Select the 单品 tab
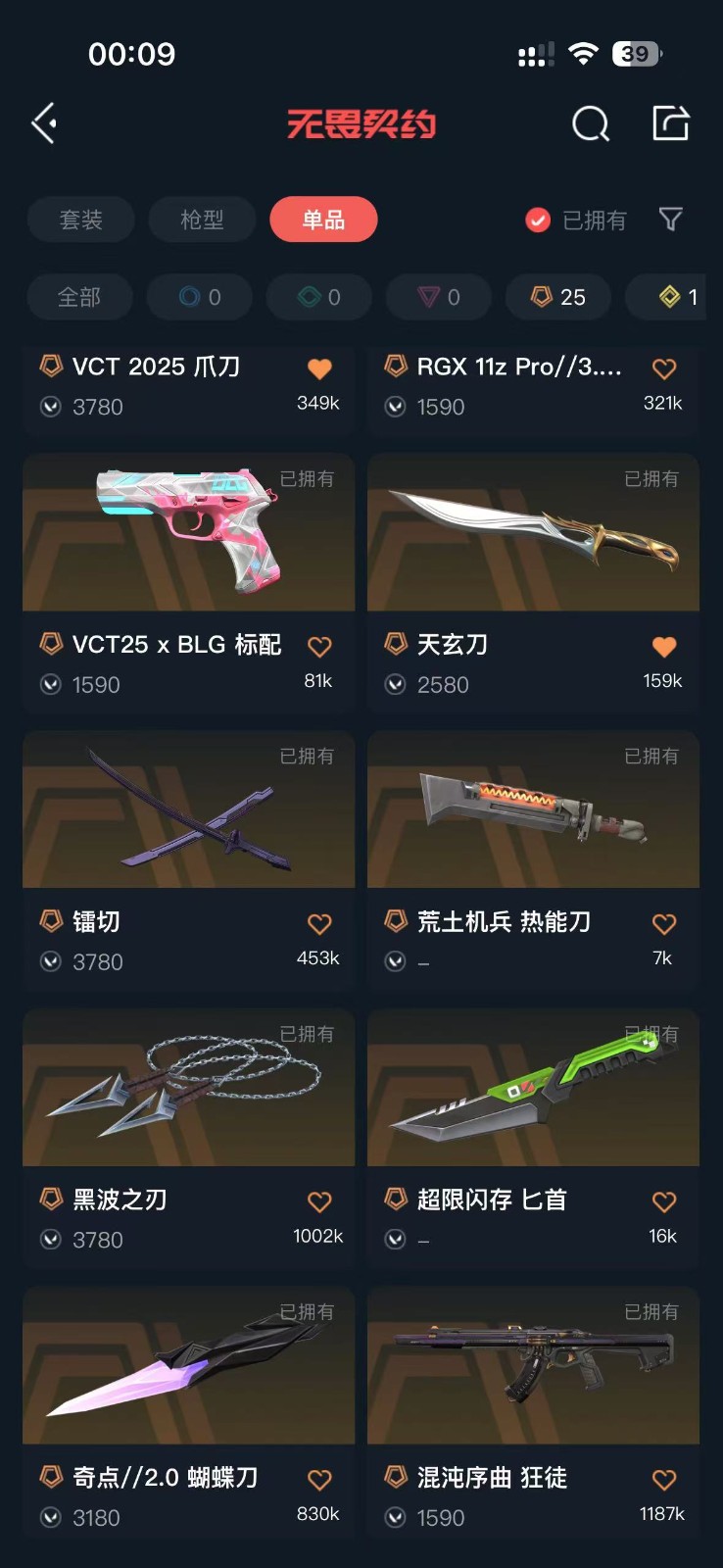Image resolution: width=723 pixels, height=1568 pixels. tap(323, 220)
